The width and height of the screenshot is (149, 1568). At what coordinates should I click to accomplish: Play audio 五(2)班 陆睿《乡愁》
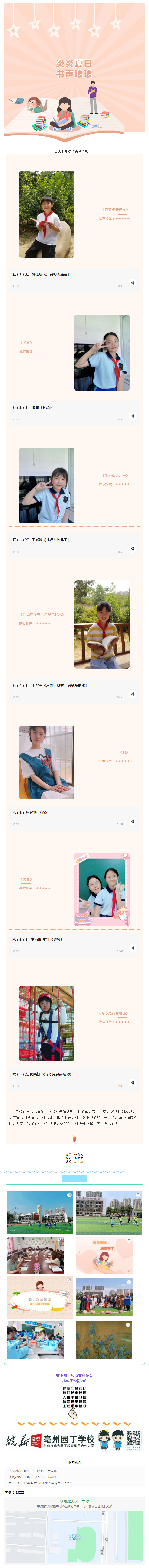[132, 416]
